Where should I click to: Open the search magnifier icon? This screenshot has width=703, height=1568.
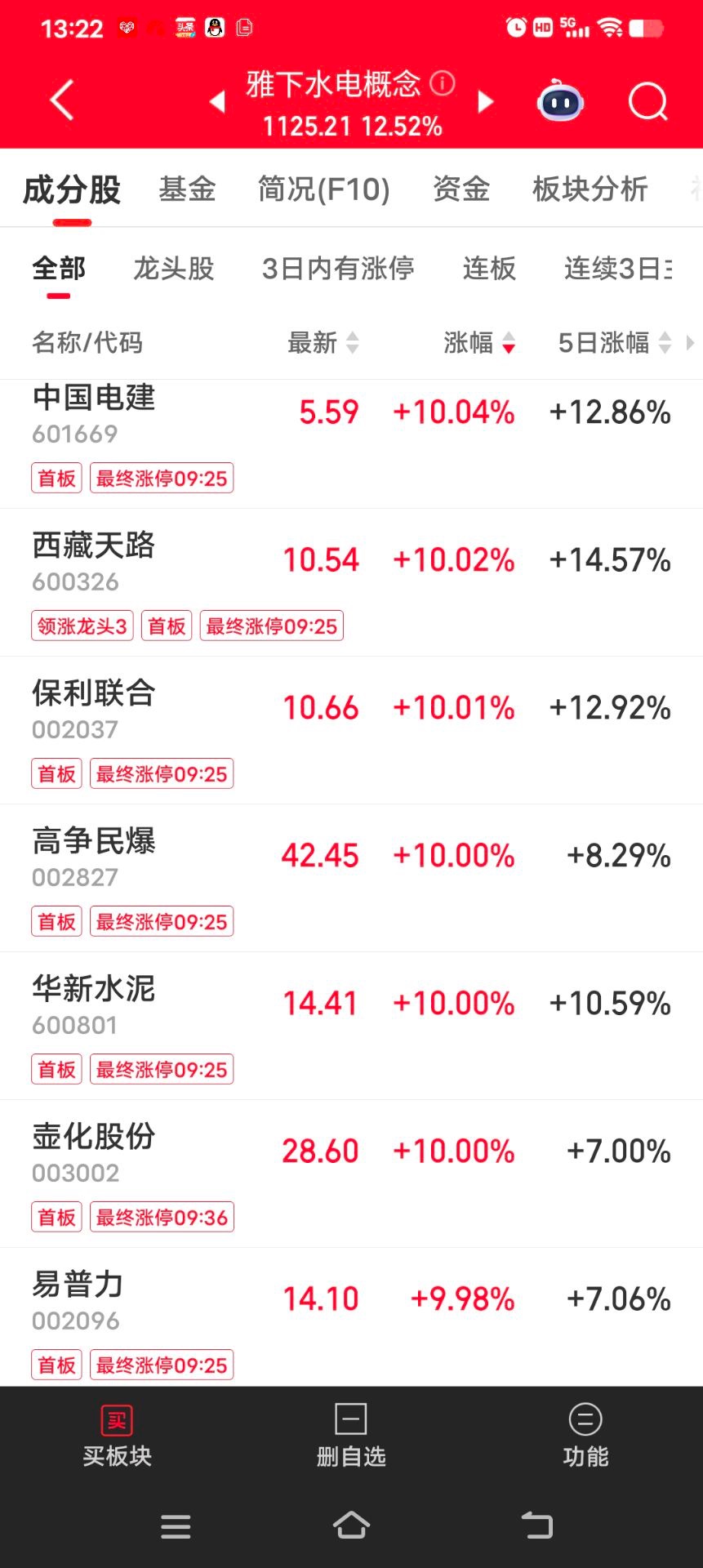point(647,102)
